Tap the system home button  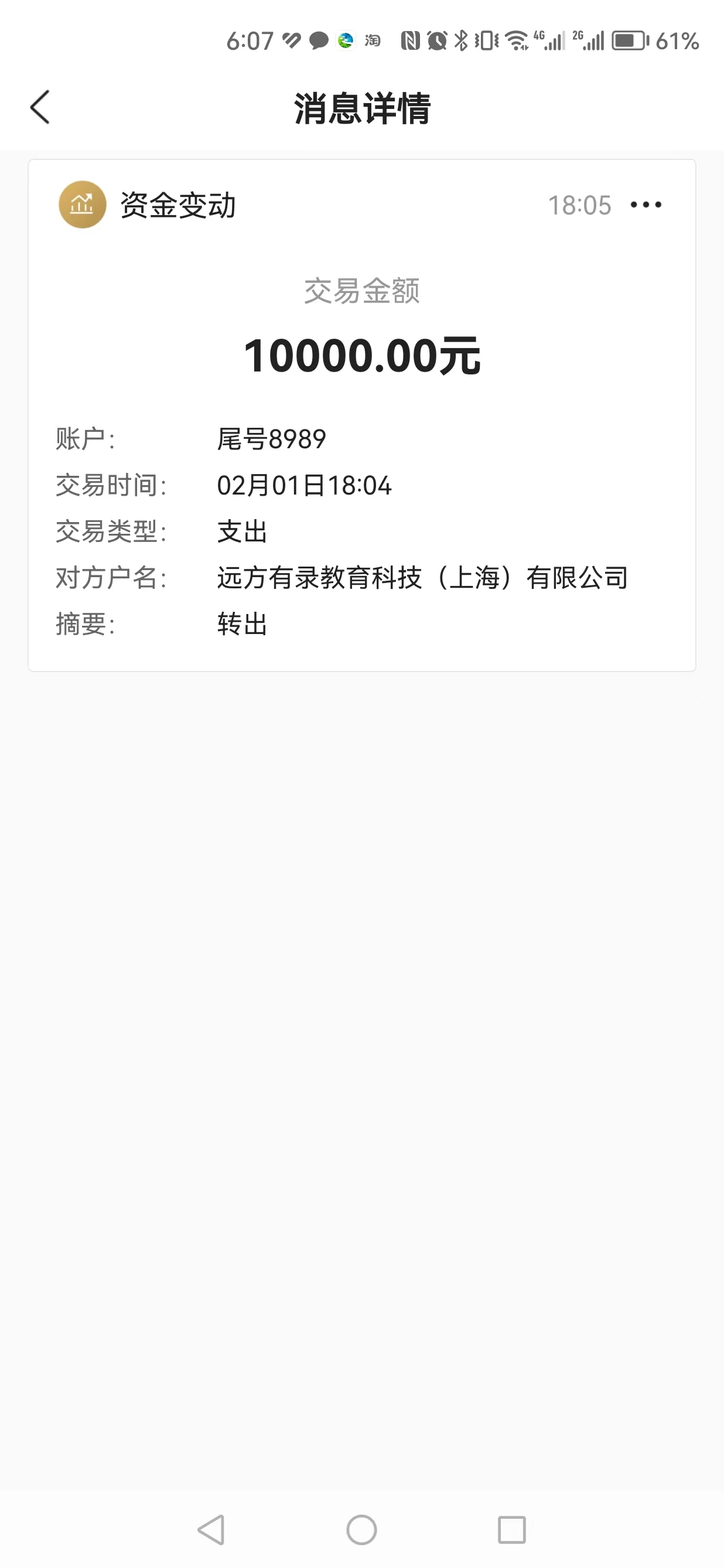click(x=361, y=1530)
